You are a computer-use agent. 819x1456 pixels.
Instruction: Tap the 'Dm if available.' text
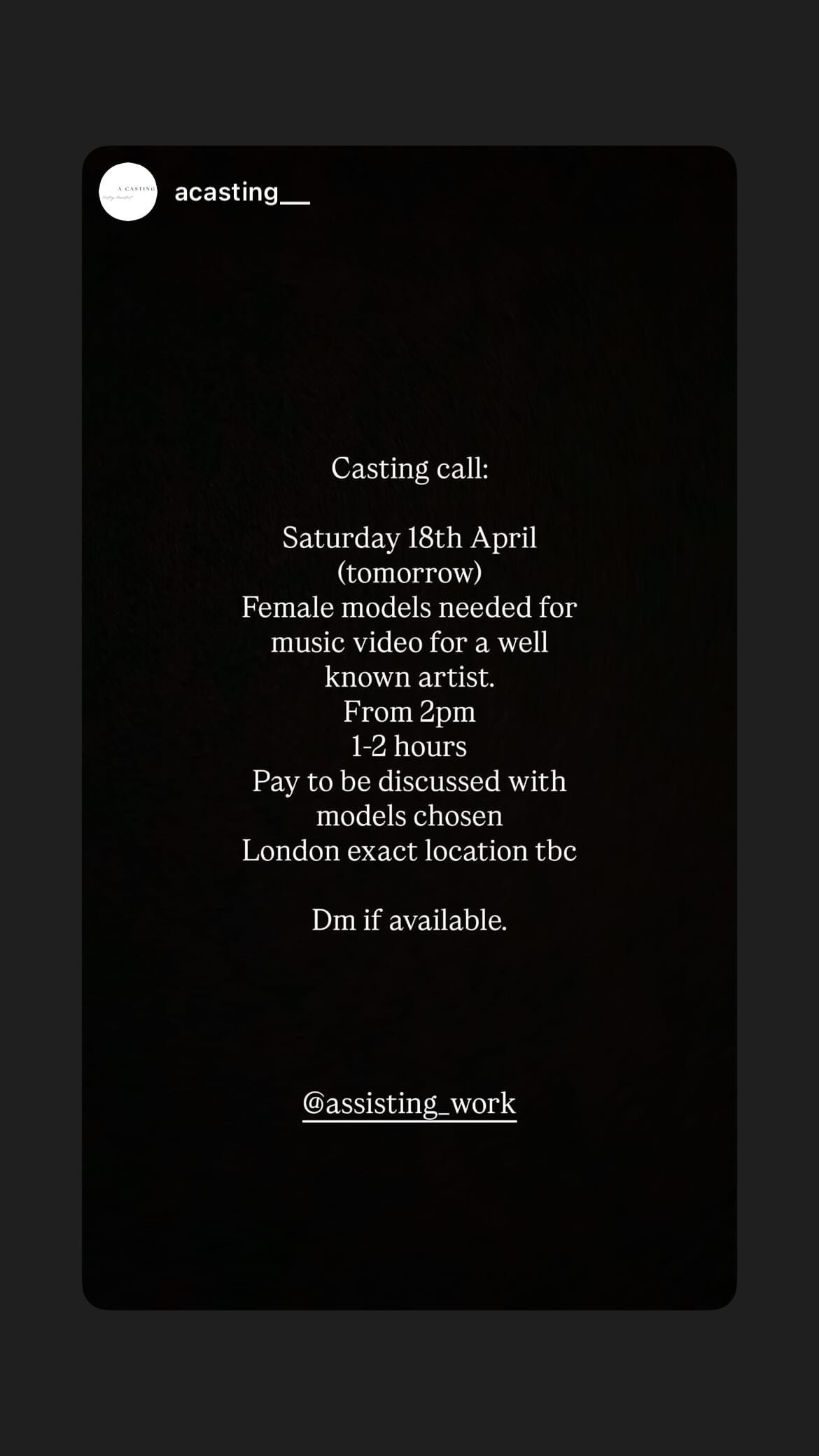pos(409,920)
